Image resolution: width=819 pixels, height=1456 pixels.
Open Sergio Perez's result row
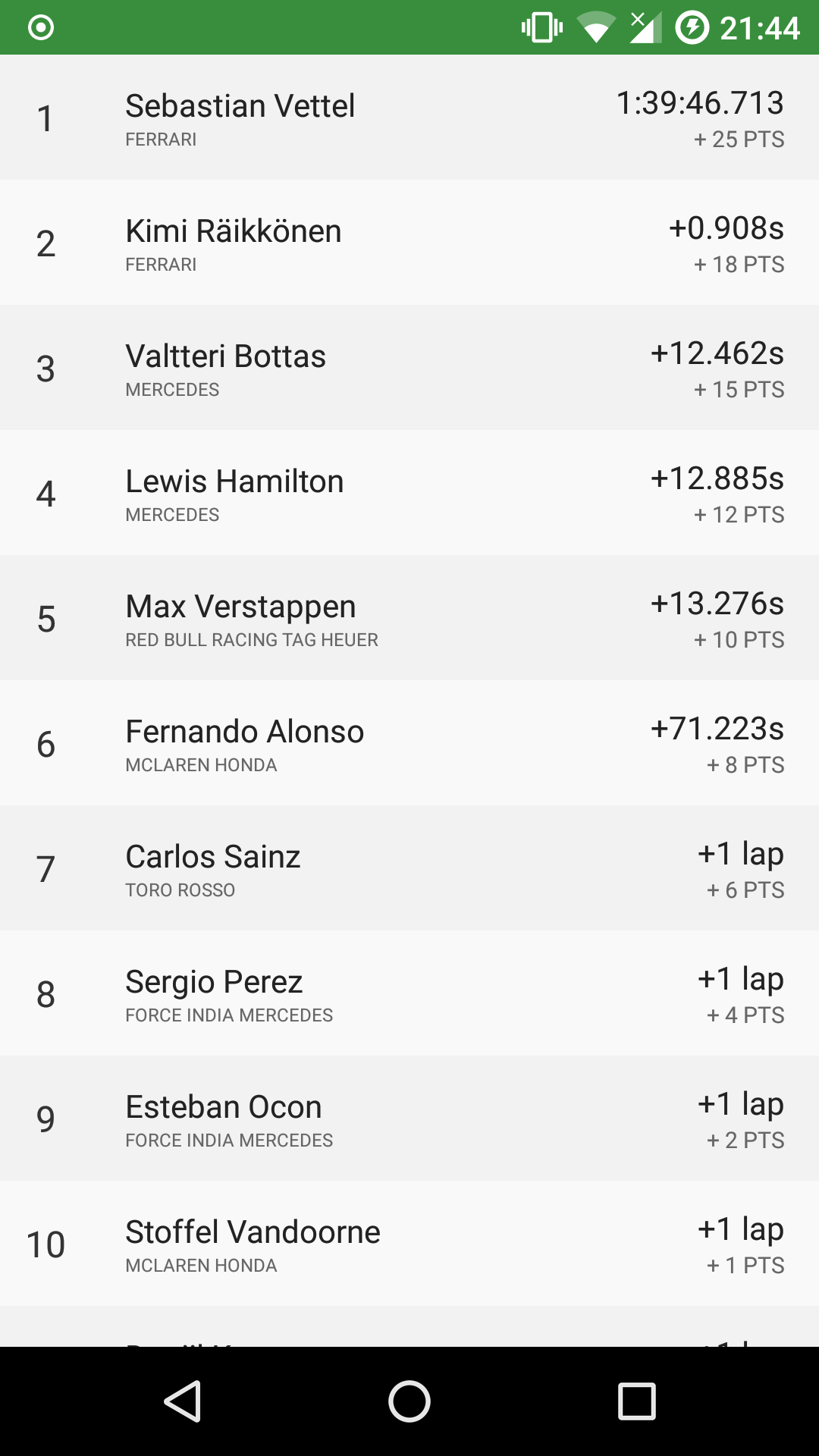(x=409, y=993)
